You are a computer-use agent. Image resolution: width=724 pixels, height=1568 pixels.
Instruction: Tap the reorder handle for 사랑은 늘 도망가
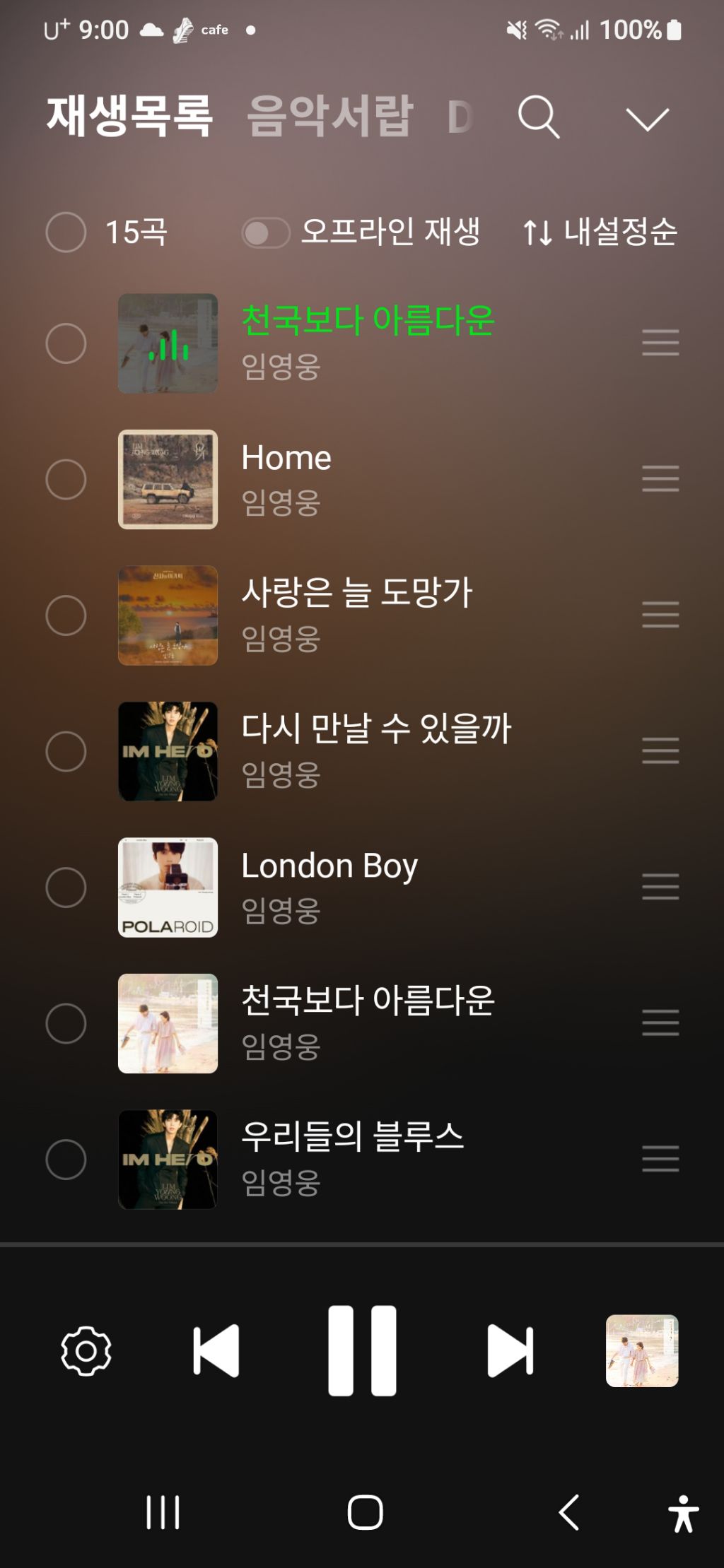[x=660, y=615]
